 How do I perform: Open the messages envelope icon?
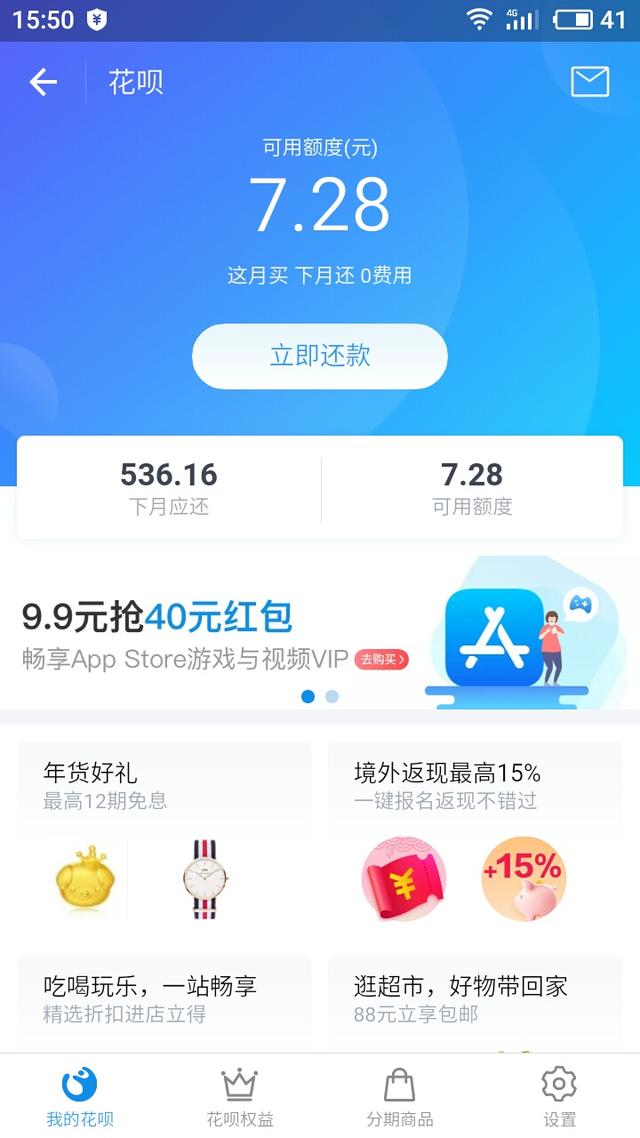coord(590,82)
